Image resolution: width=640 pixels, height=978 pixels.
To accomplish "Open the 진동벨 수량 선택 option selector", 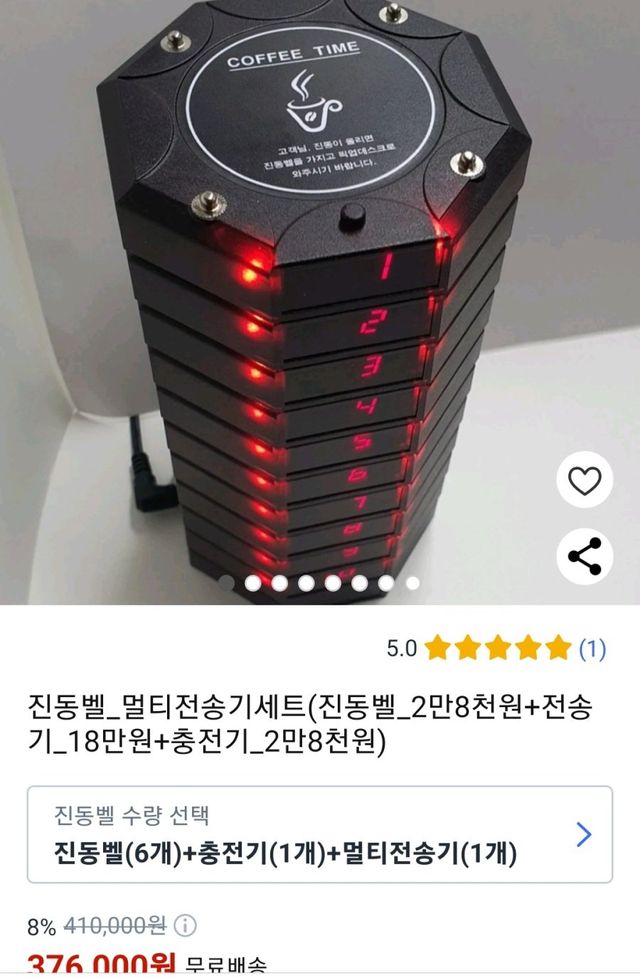I will [320, 834].
